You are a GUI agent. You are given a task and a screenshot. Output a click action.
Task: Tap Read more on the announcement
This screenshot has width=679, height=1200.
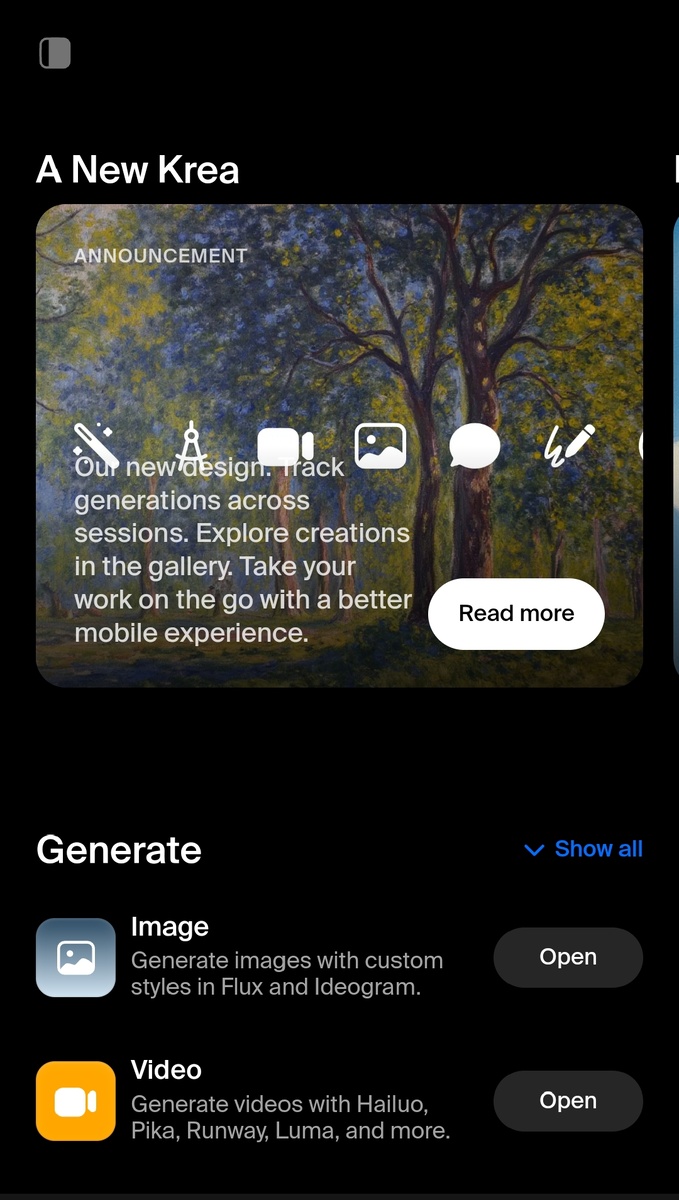point(516,613)
